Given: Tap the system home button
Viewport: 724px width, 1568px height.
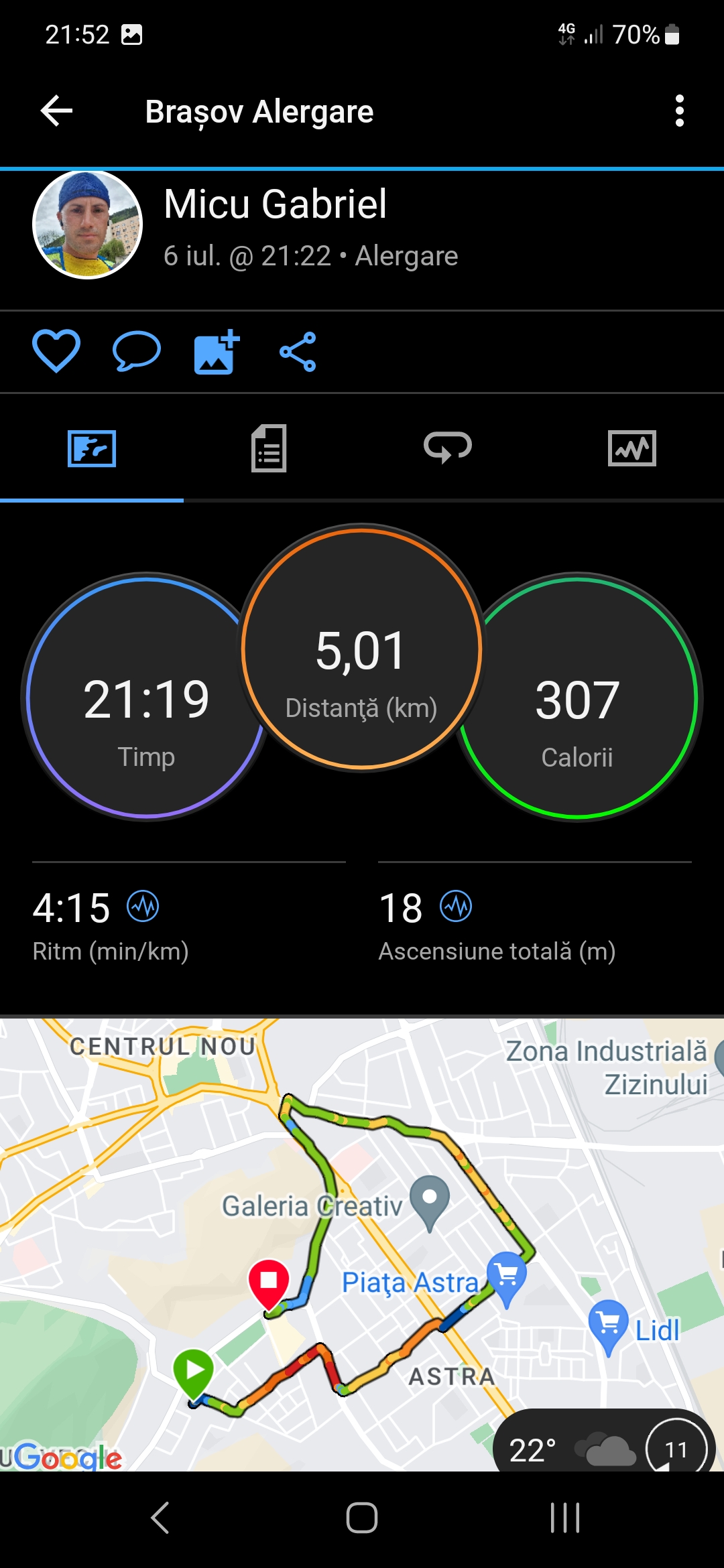Looking at the screenshot, I should pos(362,1518).
